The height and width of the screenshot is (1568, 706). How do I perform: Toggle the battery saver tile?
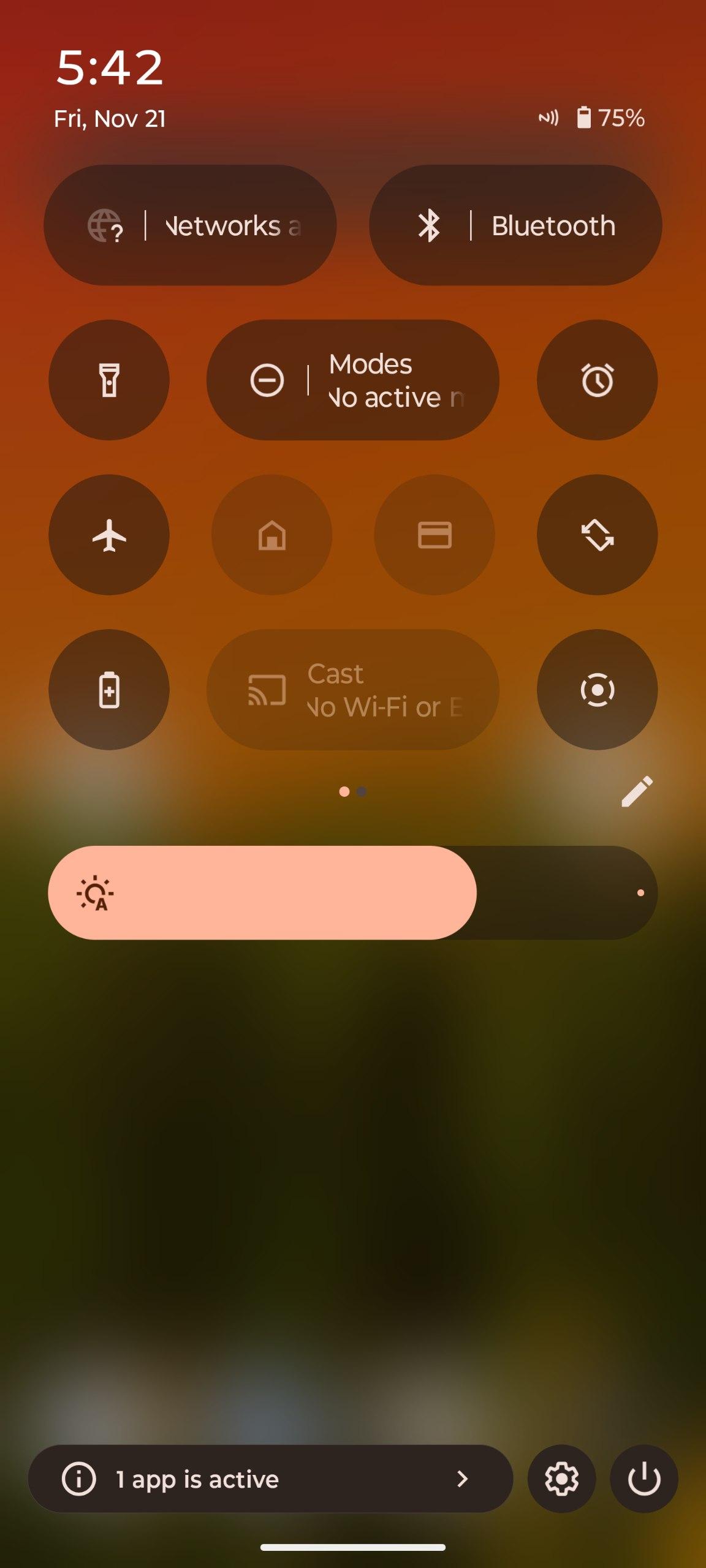click(109, 690)
